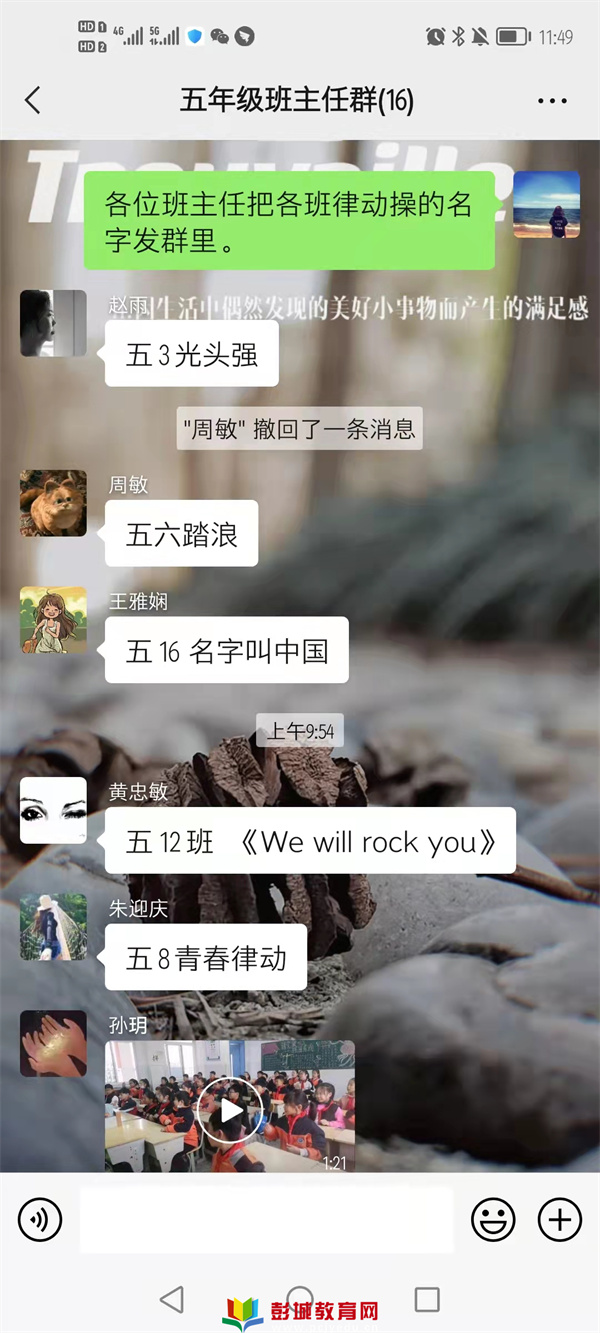Open my own avatar beside the green message

(x=546, y=205)
